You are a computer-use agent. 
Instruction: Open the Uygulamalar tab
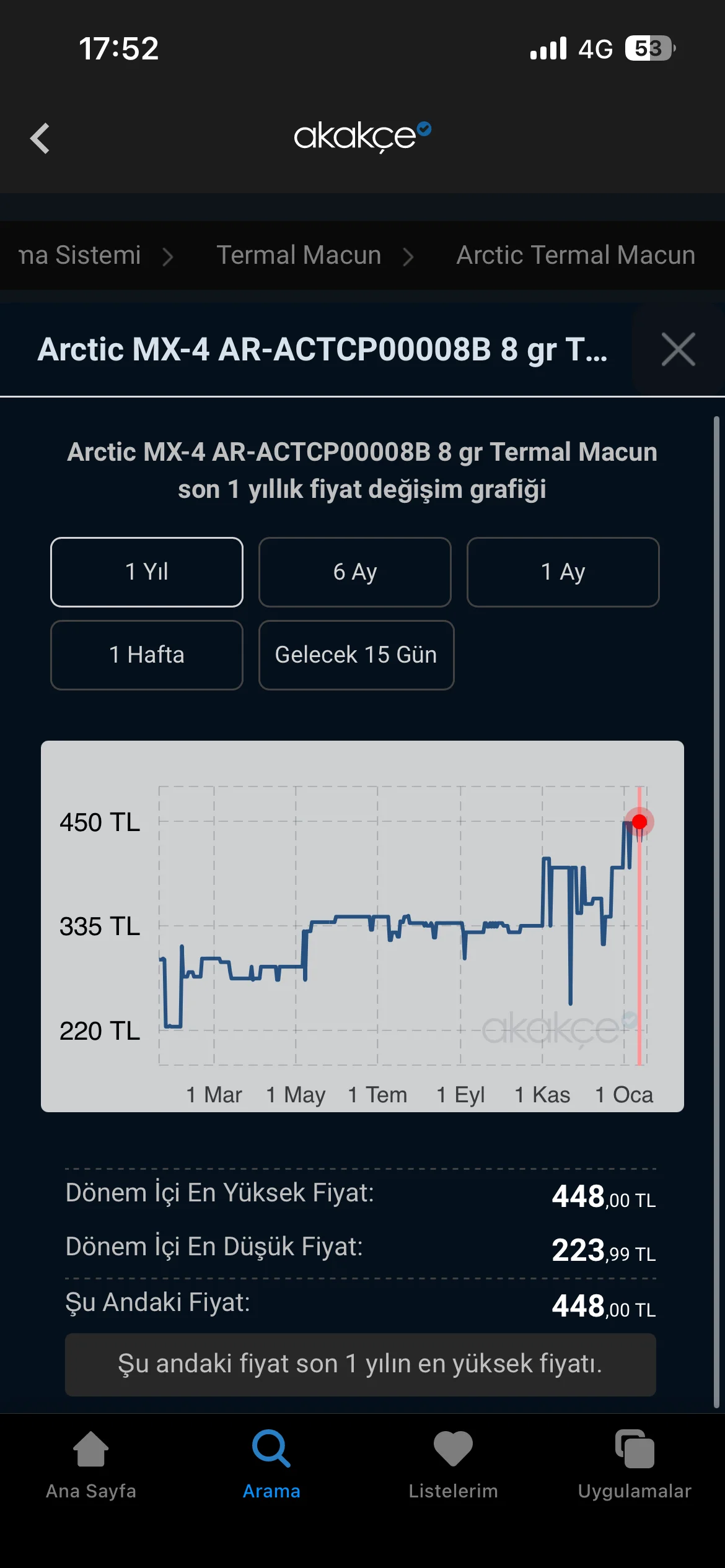coord(635,1464)
